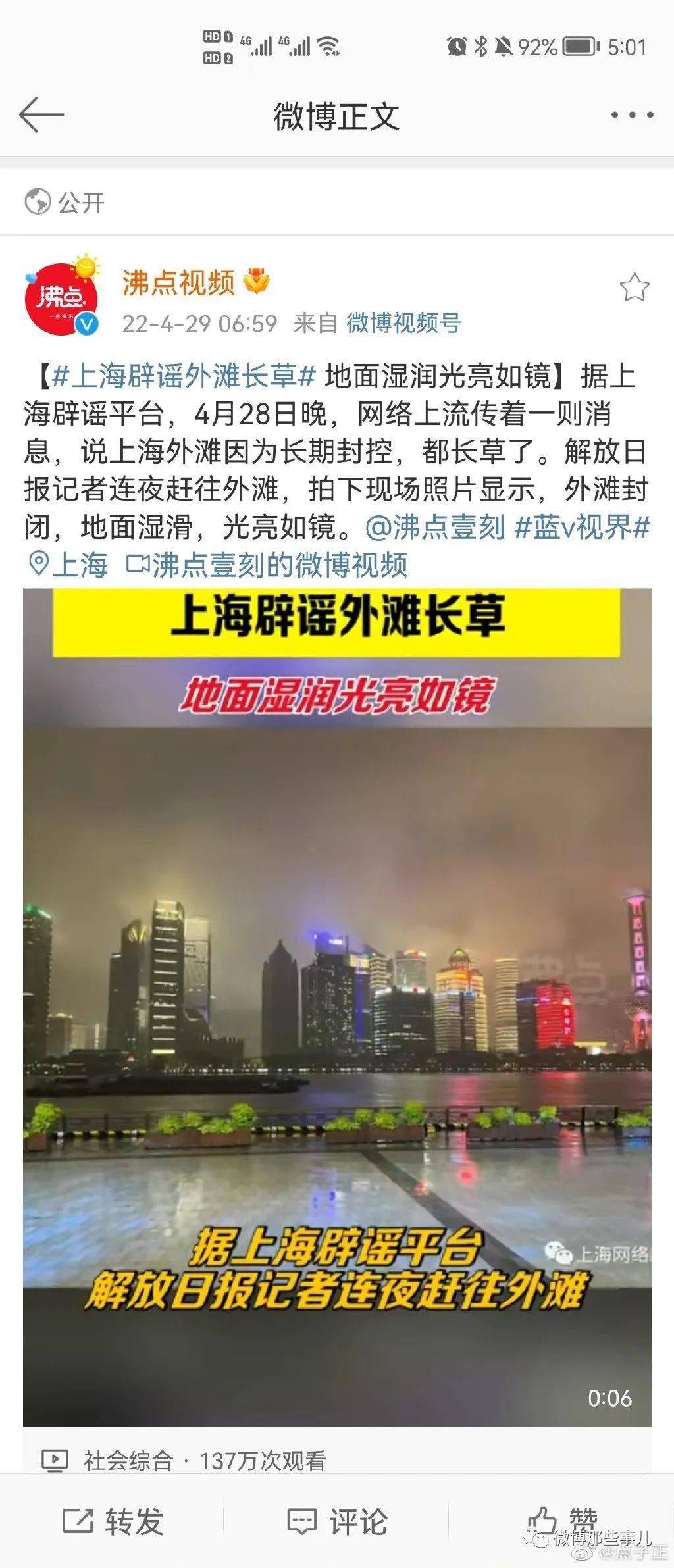Play the 上海辟谣外滩长草 video
Screen dimensions: 674x1568
tap(337, 1007)
